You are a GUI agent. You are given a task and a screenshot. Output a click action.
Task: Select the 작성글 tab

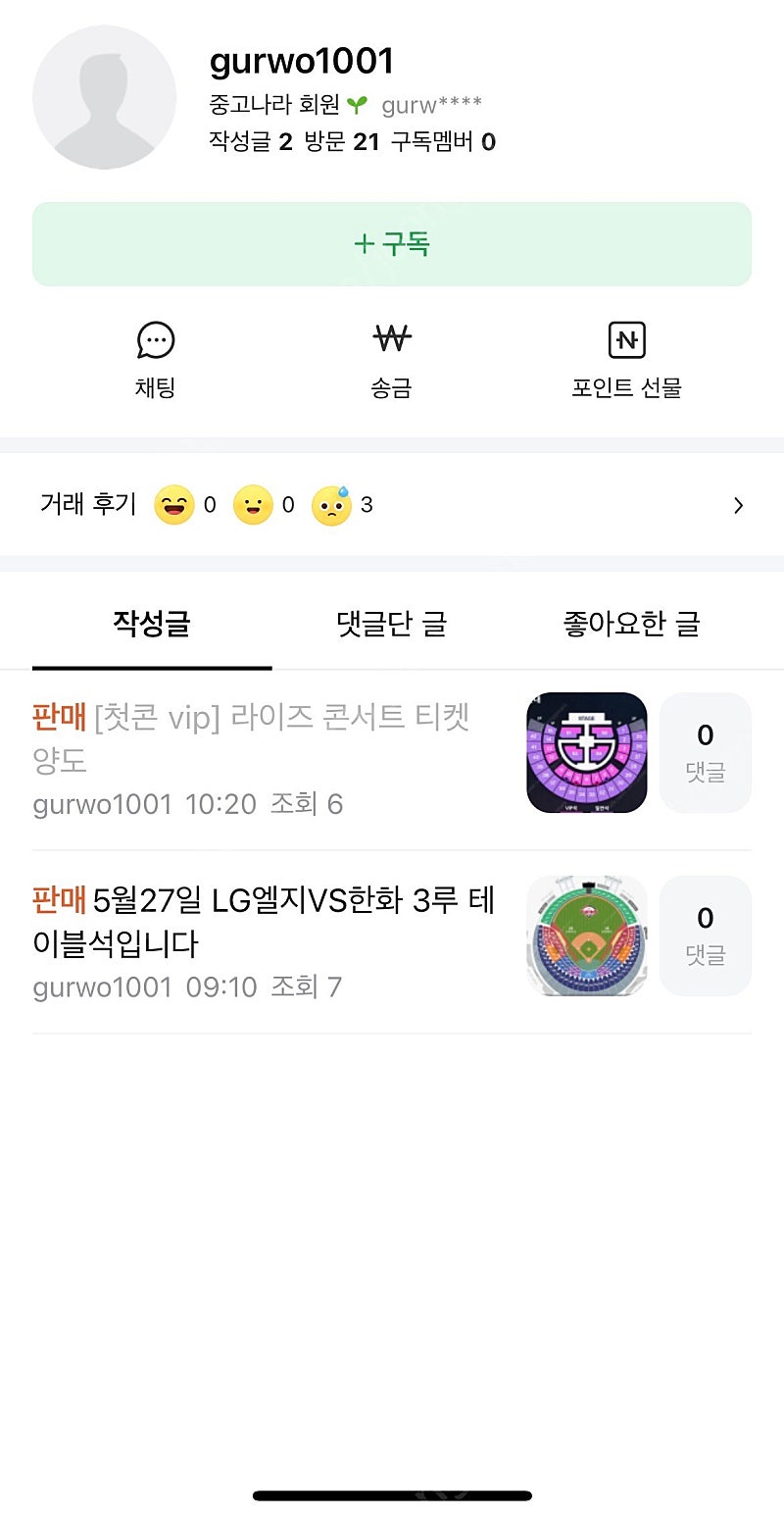pyautogui.click(x=152, y=623)
